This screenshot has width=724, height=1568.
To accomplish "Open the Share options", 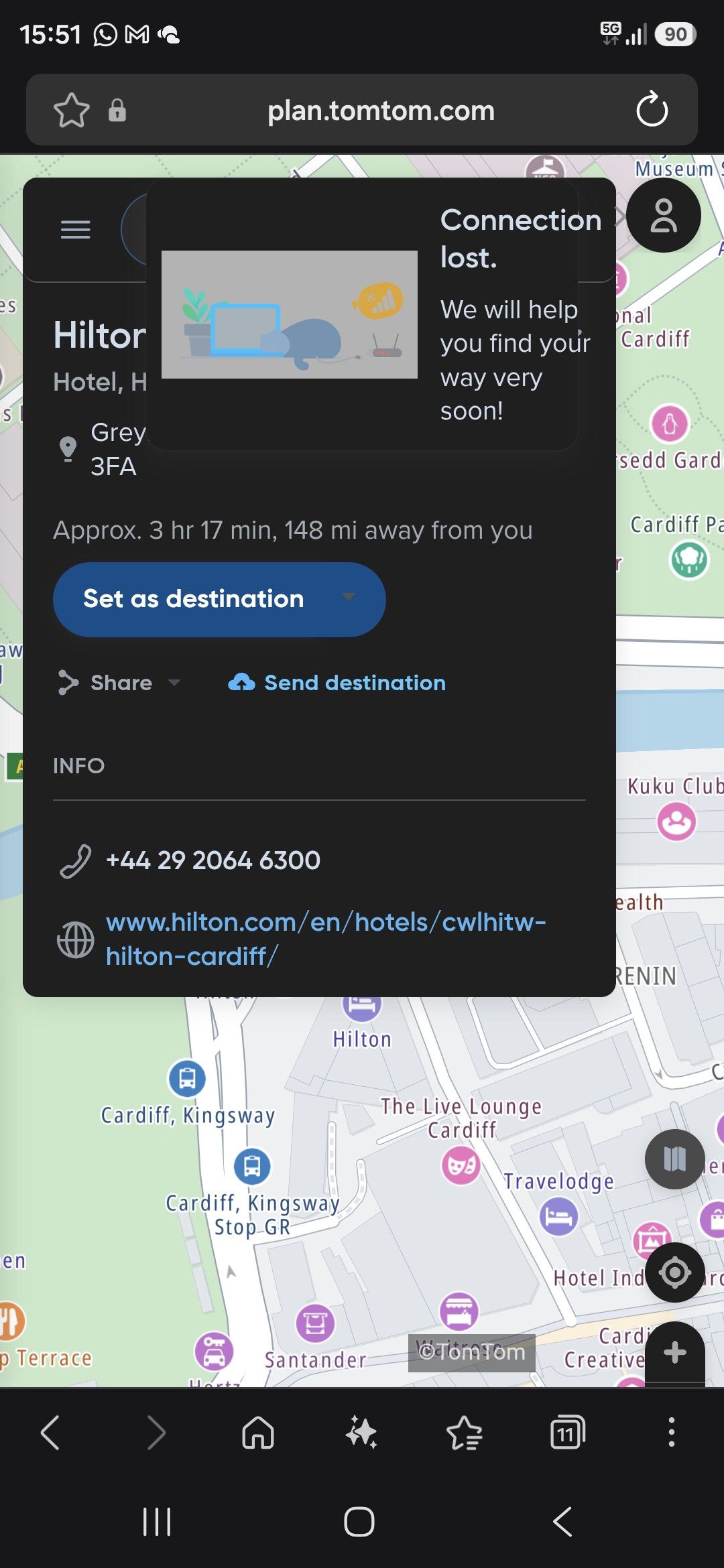I will click(x=119, y=683).
